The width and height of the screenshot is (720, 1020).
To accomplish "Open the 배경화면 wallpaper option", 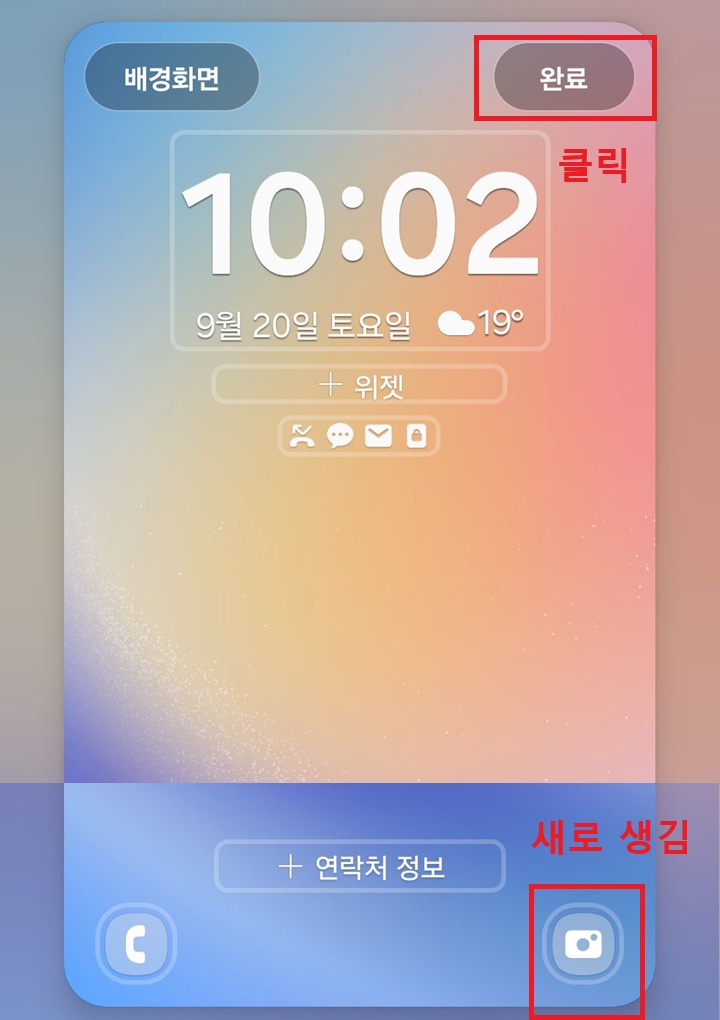I will coord(172,75).
